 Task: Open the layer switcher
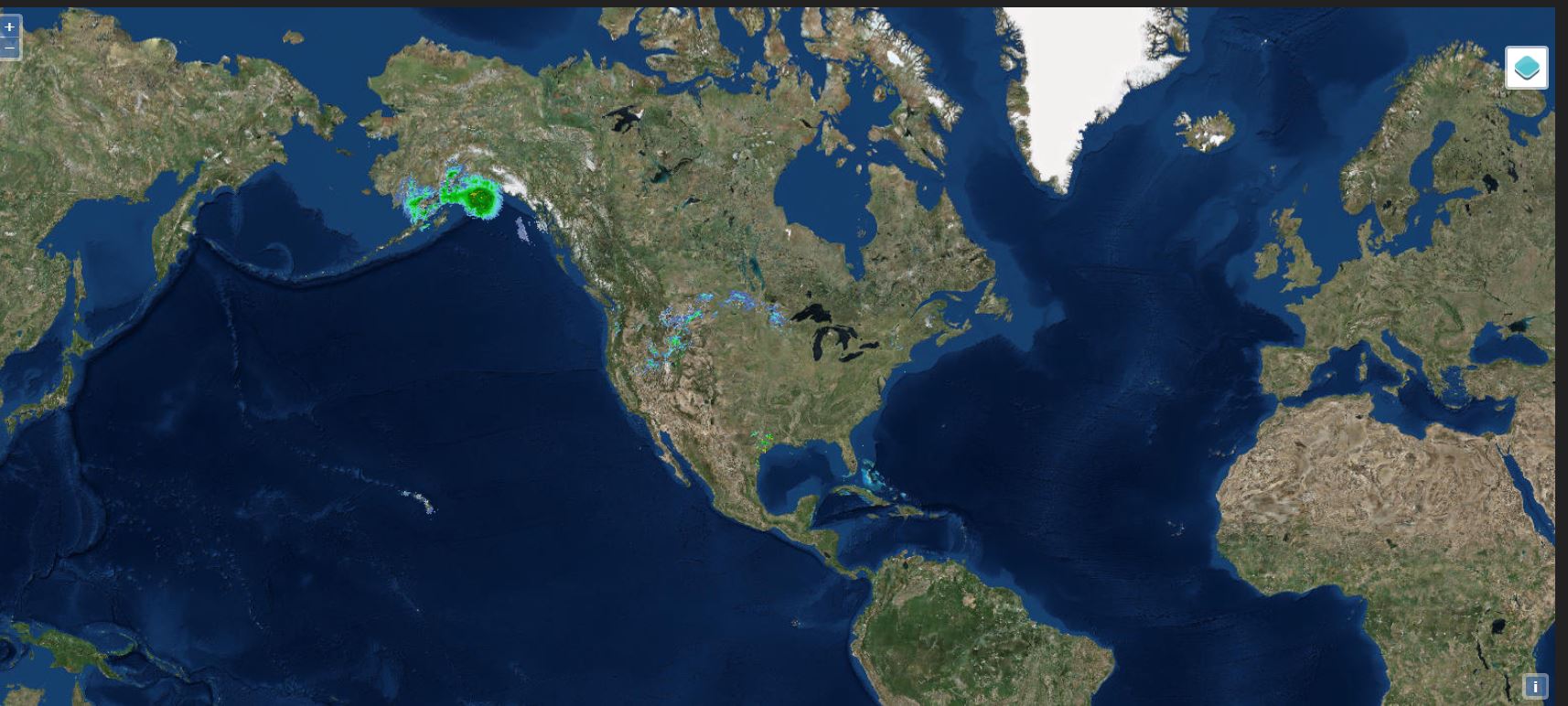pos(1527,68)
